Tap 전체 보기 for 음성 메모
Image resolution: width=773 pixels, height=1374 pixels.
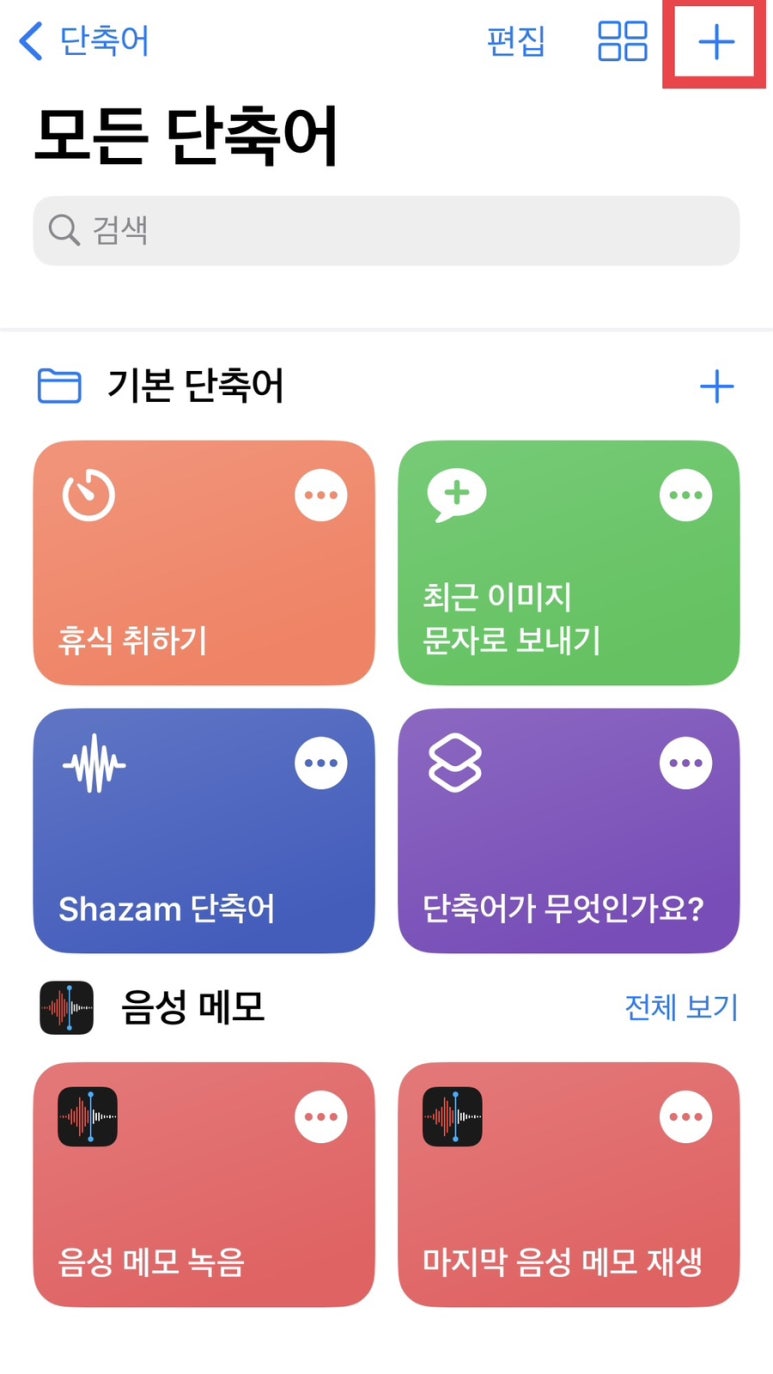[x=681, y=1007]
